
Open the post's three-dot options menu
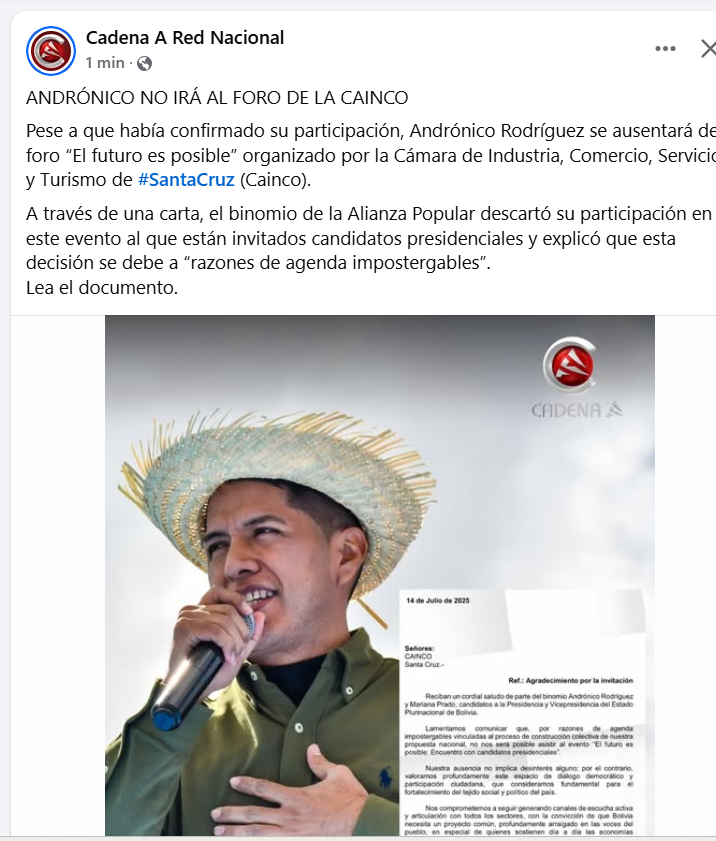click(665, 48)
